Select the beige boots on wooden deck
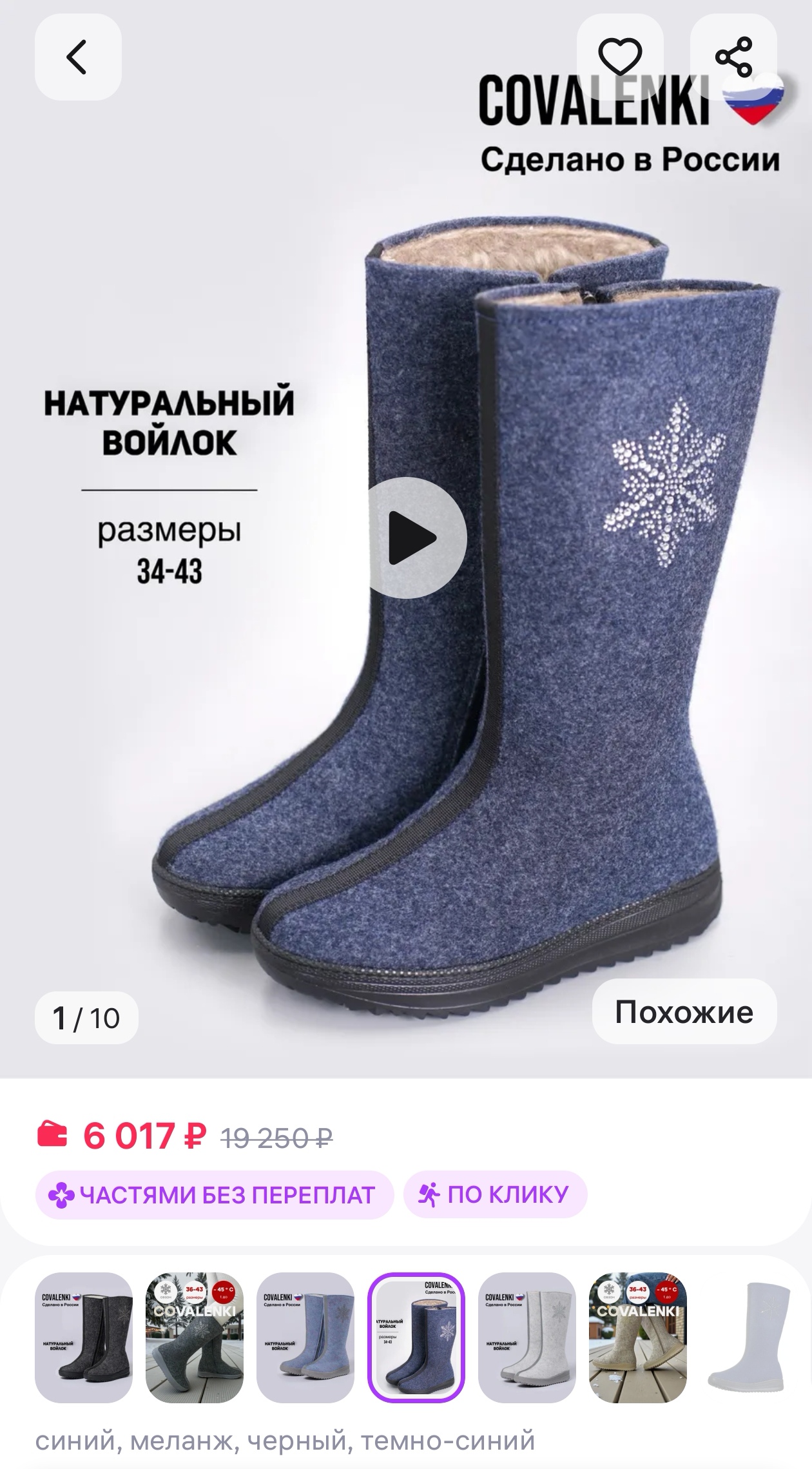This screenshot has height=1469, width=812. [638, 1337]
